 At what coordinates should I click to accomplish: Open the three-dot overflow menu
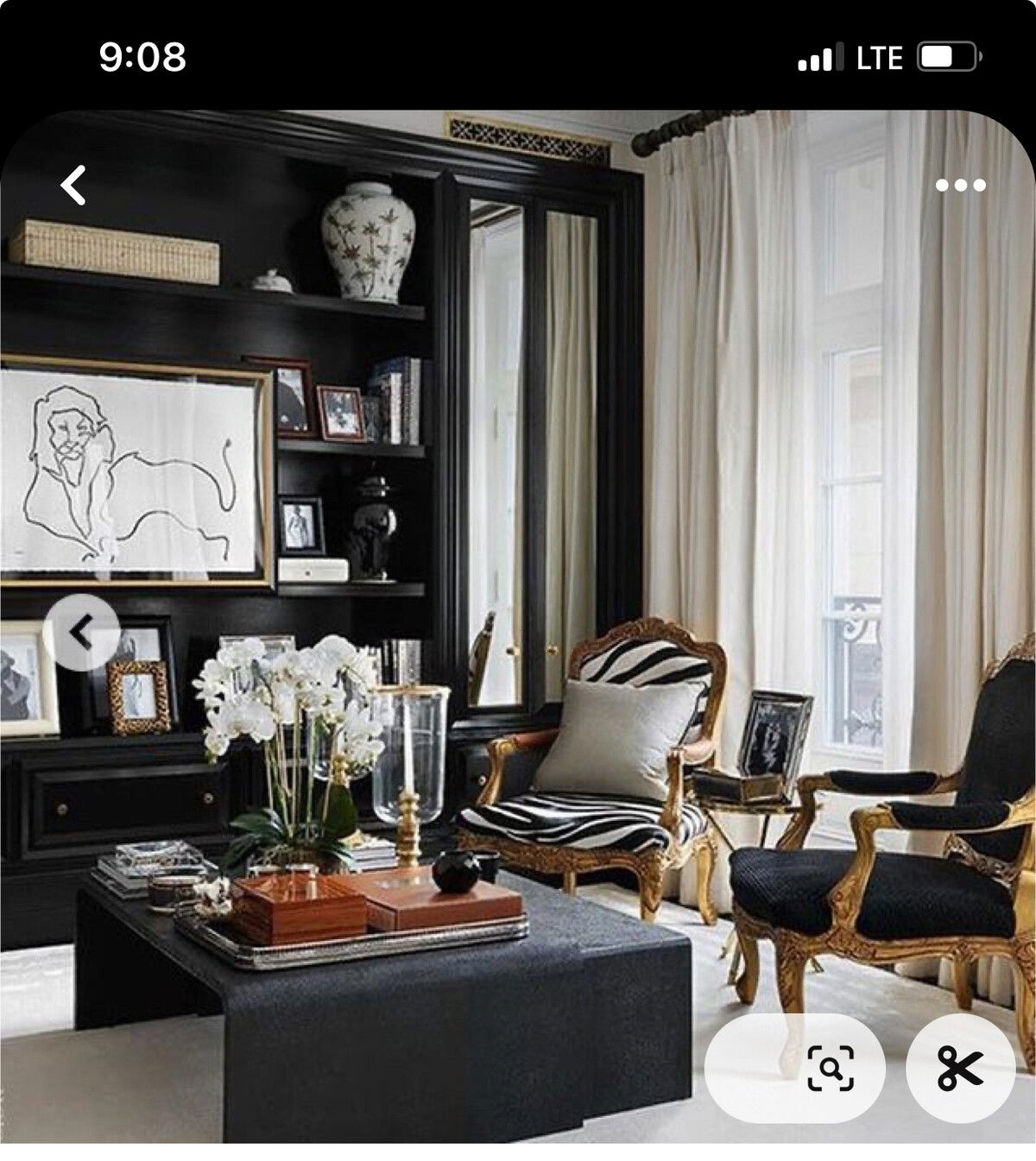(x=960, y=186)
